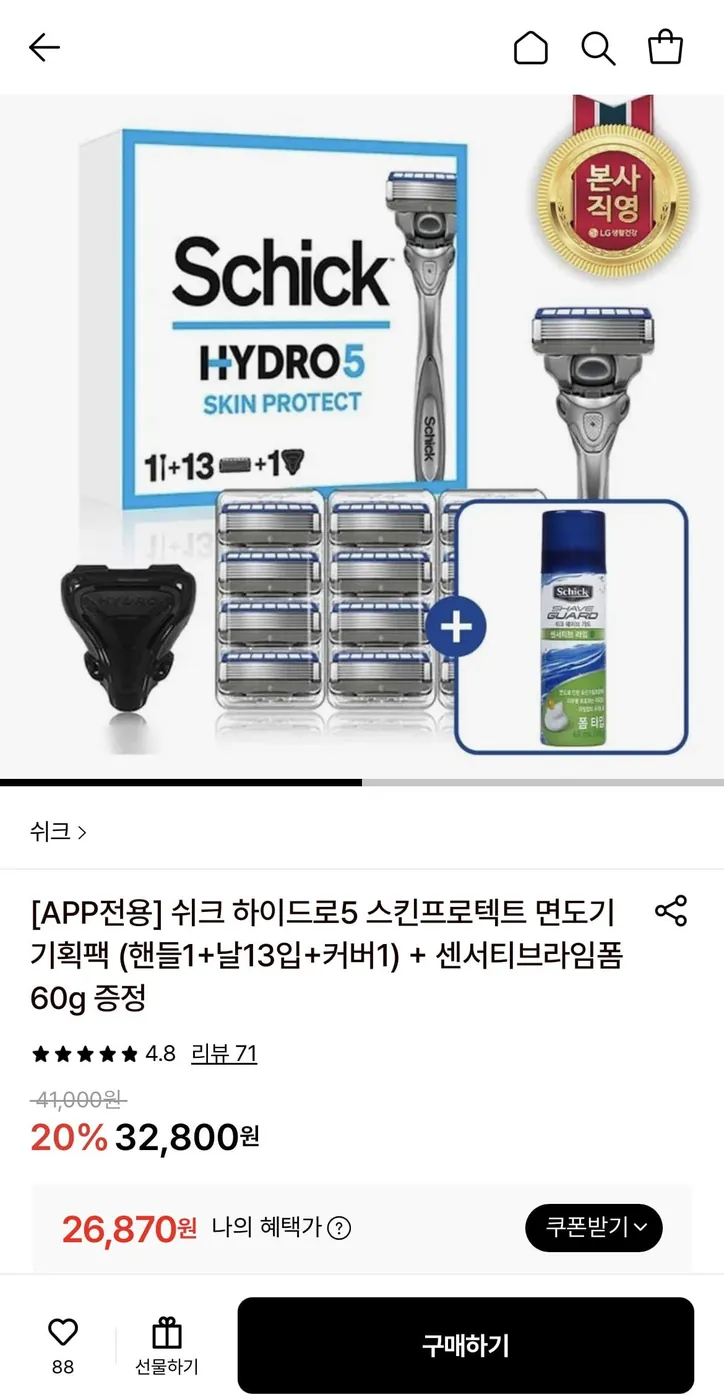Expand the 쿠폰받기 coupon dropdown
The height and width of the screenshot is (1400, 724).
point(594,1227)
